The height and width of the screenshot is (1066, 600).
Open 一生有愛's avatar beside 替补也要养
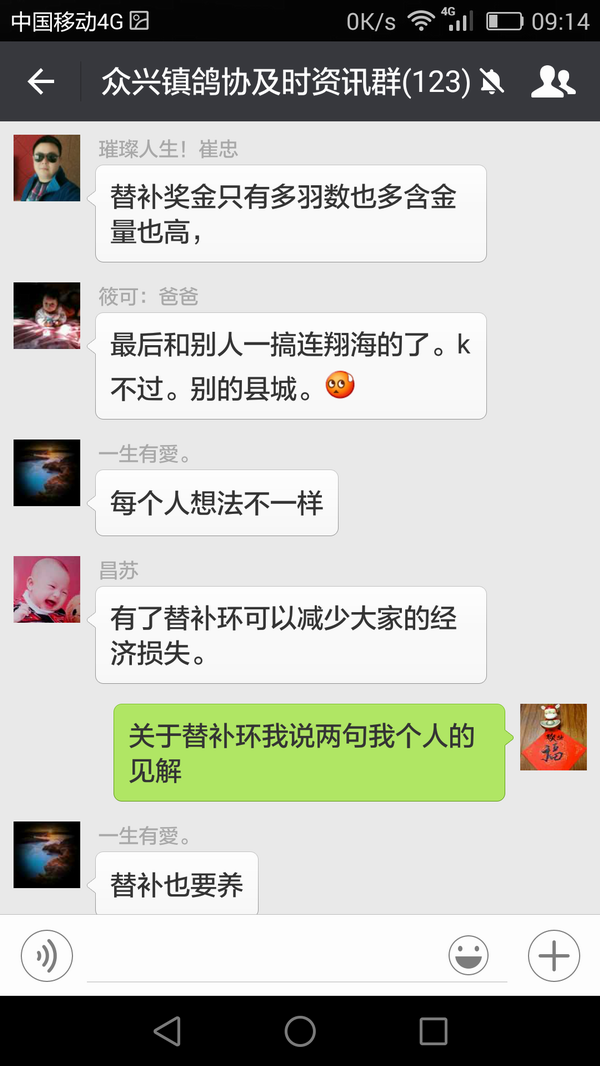[x=47, y=855]
